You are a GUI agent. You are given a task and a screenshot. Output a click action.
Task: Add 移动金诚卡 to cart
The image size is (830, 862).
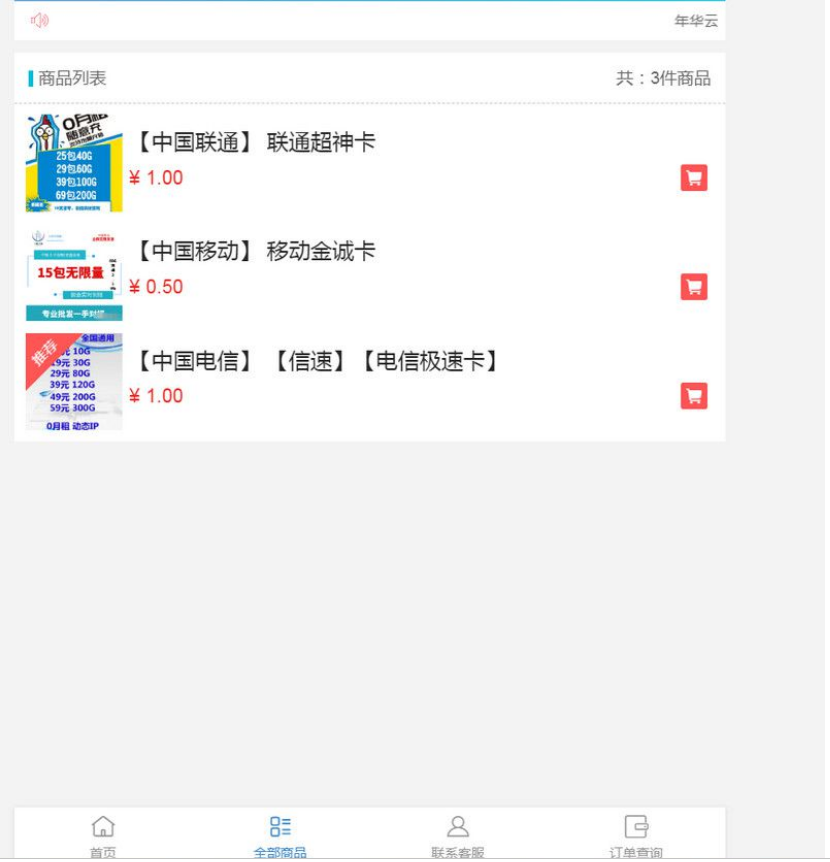pyautogui.click(x=694, y=287)
